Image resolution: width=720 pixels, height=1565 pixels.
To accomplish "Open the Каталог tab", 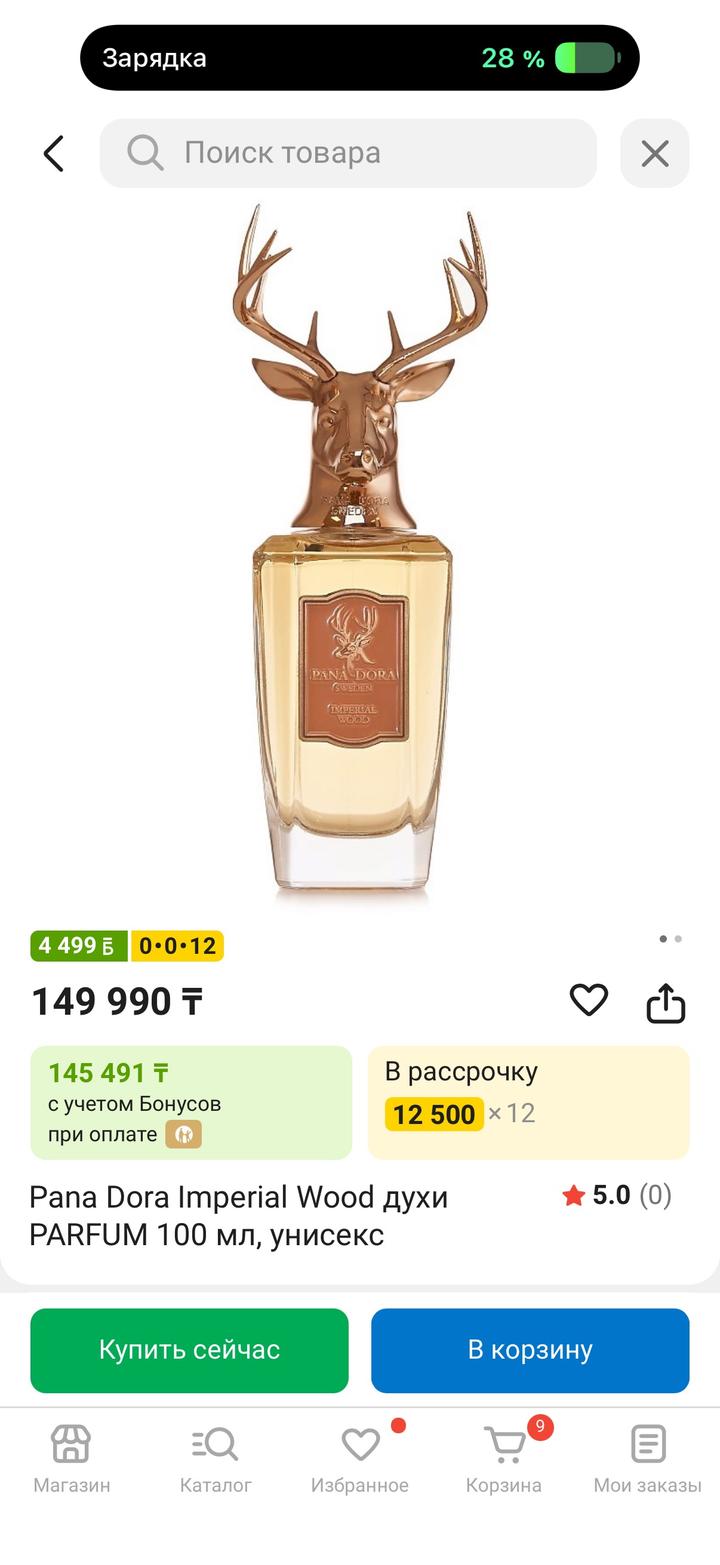I will [215, 1458].
